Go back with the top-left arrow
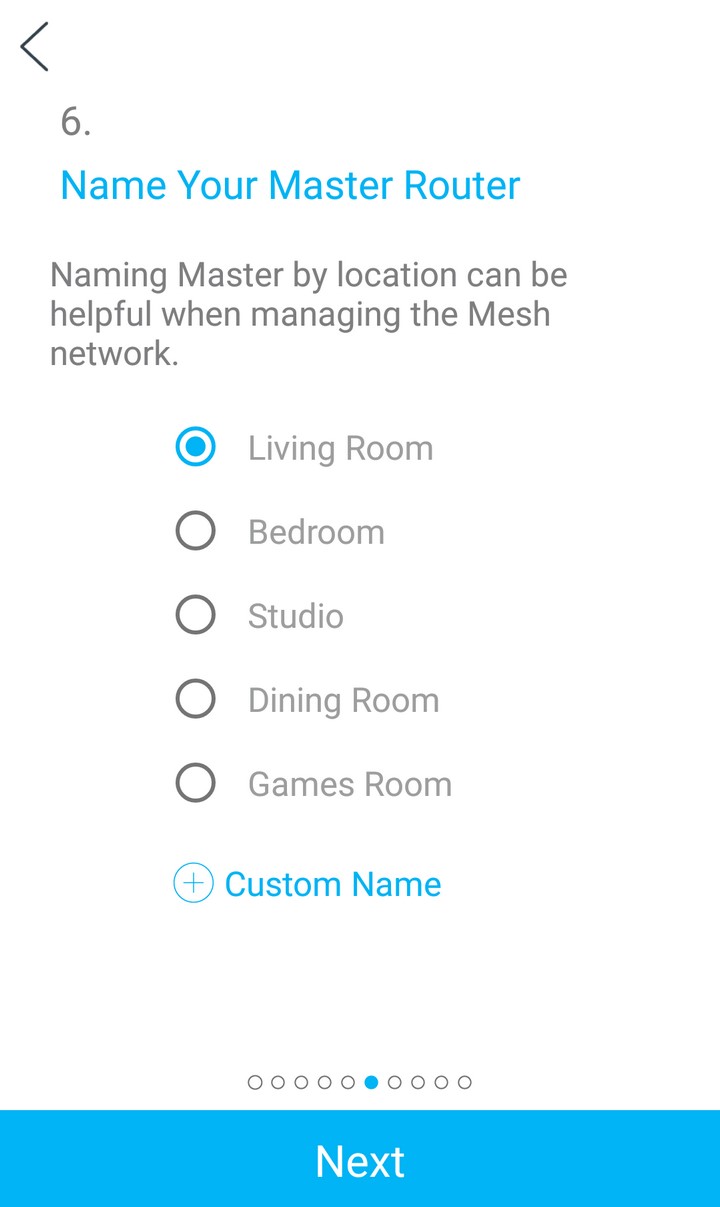 click(34, 47)
